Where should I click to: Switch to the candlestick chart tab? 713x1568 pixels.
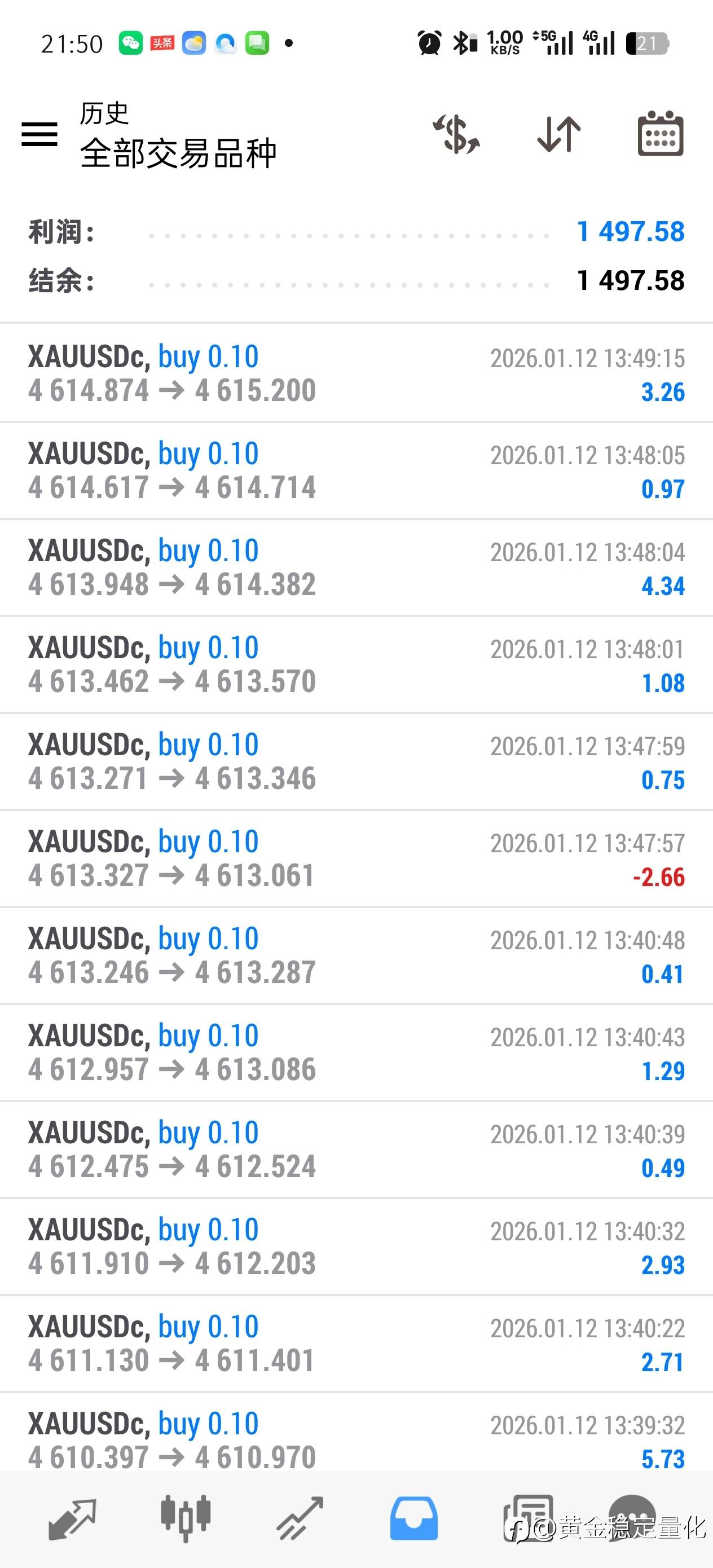pyautogui.click(x=186, y=1518)
